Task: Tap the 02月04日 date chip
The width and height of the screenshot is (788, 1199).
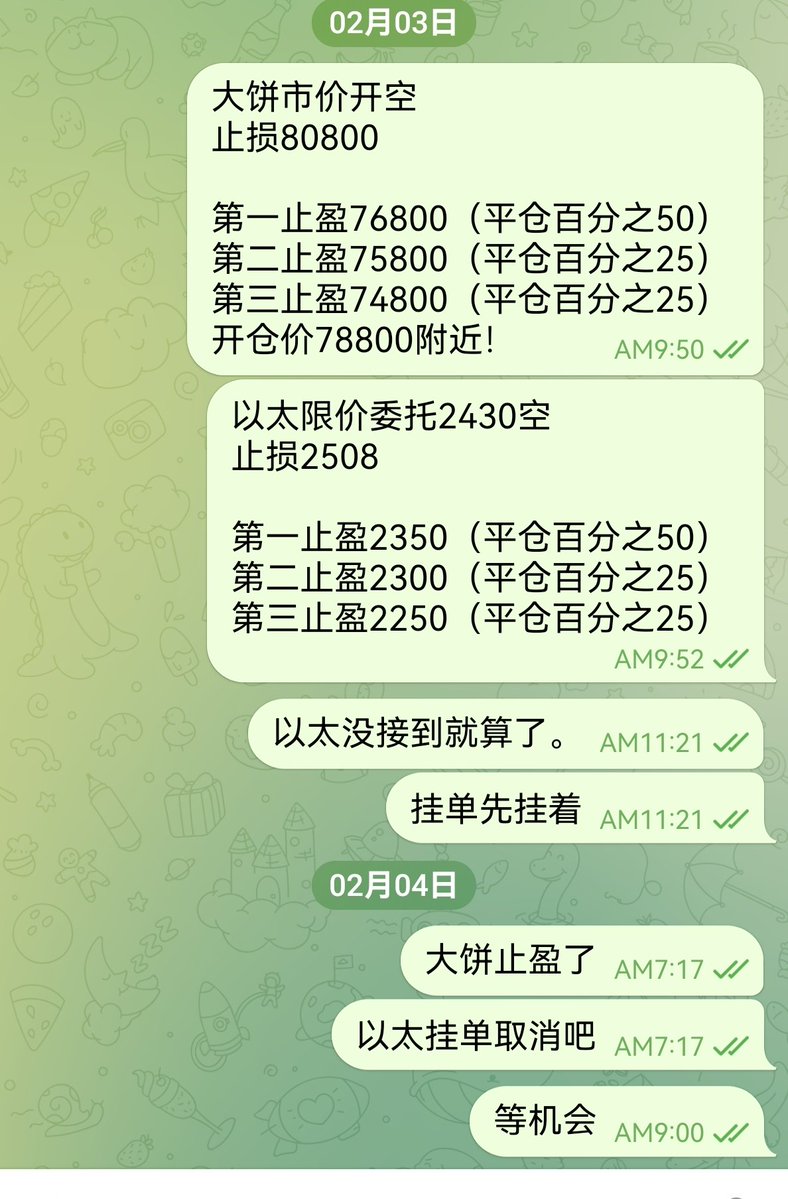Action: click(x=393, y=885)
